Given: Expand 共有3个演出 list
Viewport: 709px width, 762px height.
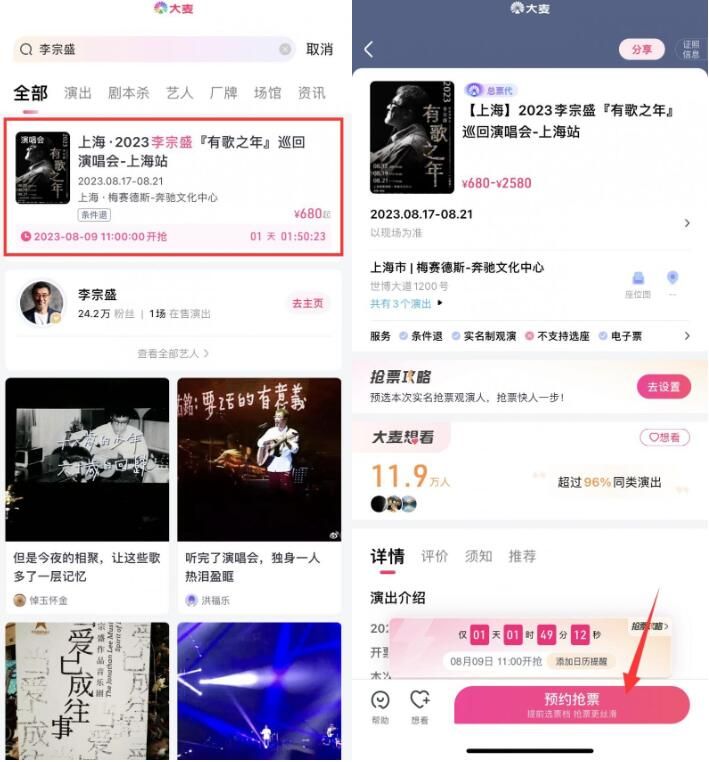Looking at the screenshot, I should click(x=406, y=303).
